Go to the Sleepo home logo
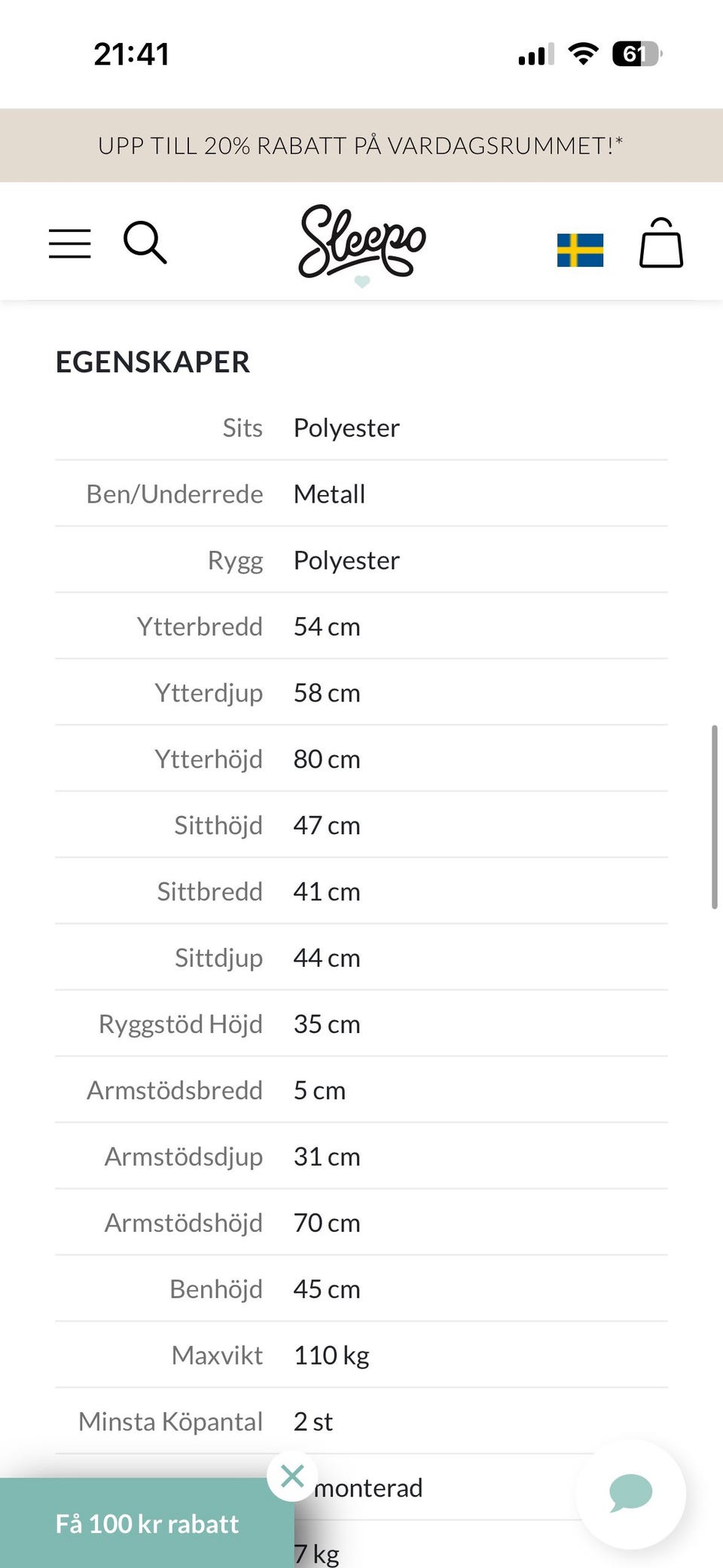Screen dimensions: 723x1568 362,243
